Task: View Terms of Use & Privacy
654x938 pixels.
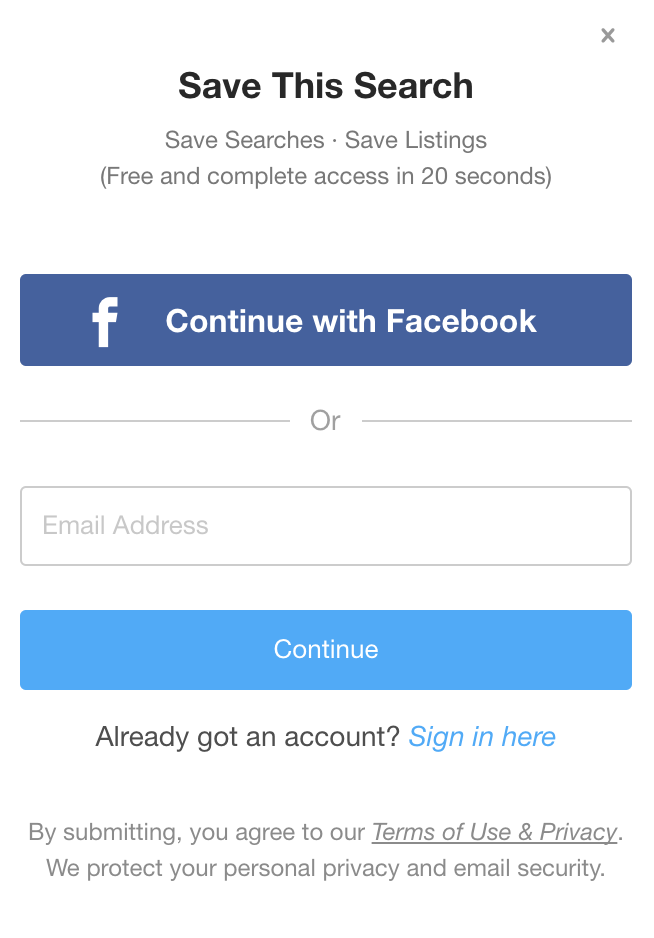Action: pyautogui.click(x=494, y=832)
